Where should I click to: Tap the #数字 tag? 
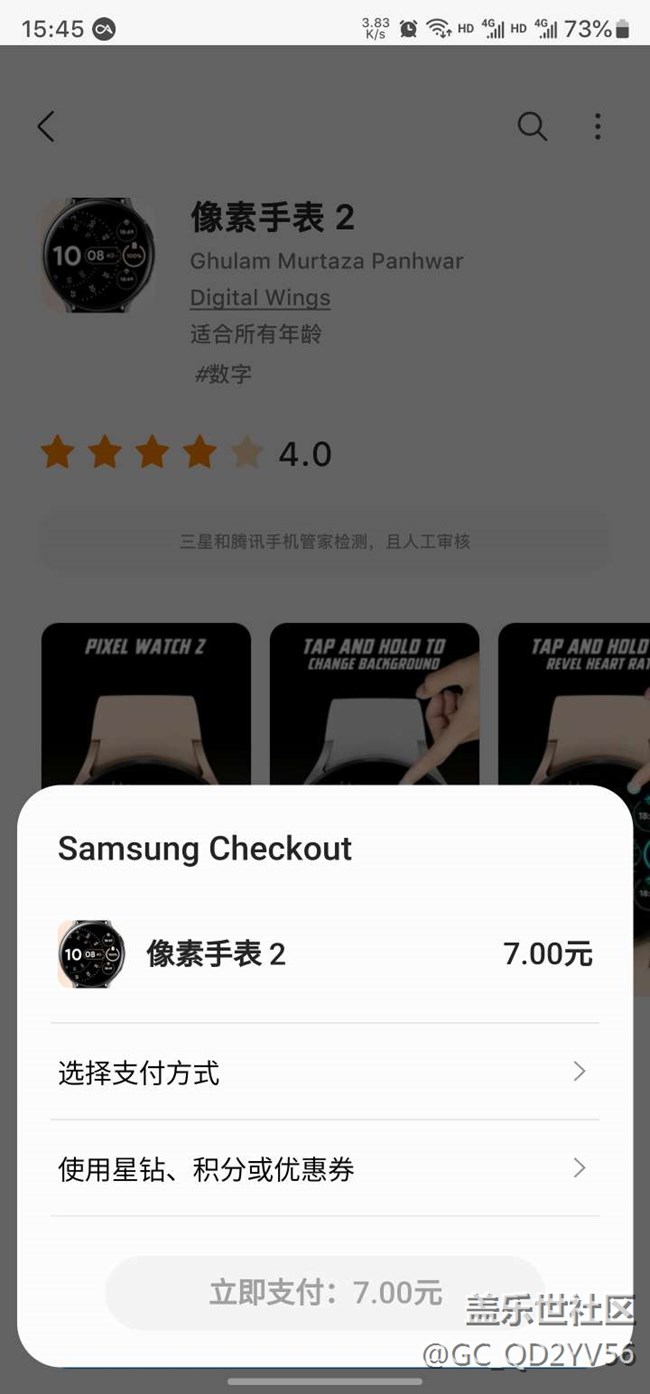coord(223,374)
